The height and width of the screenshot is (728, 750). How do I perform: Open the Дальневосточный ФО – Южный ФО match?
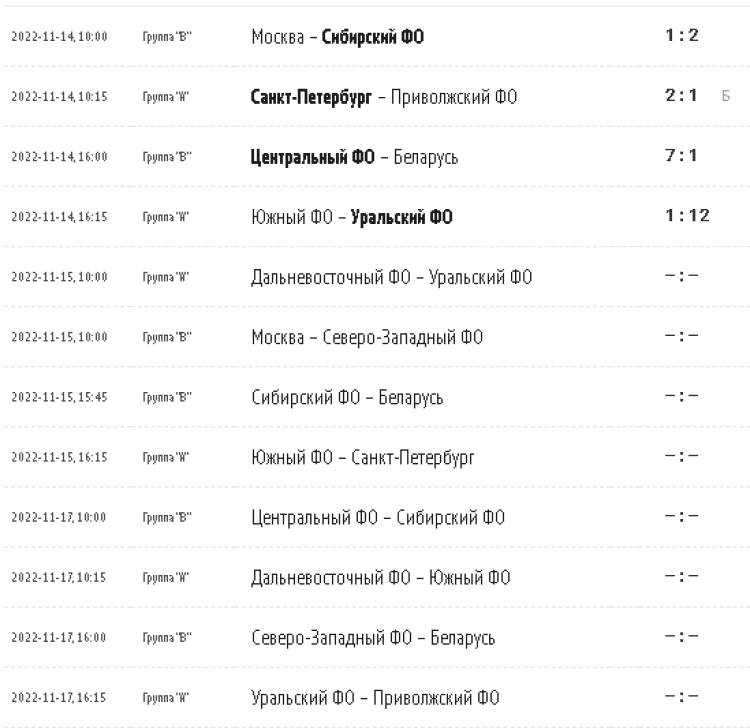click(x=380, y=576)
